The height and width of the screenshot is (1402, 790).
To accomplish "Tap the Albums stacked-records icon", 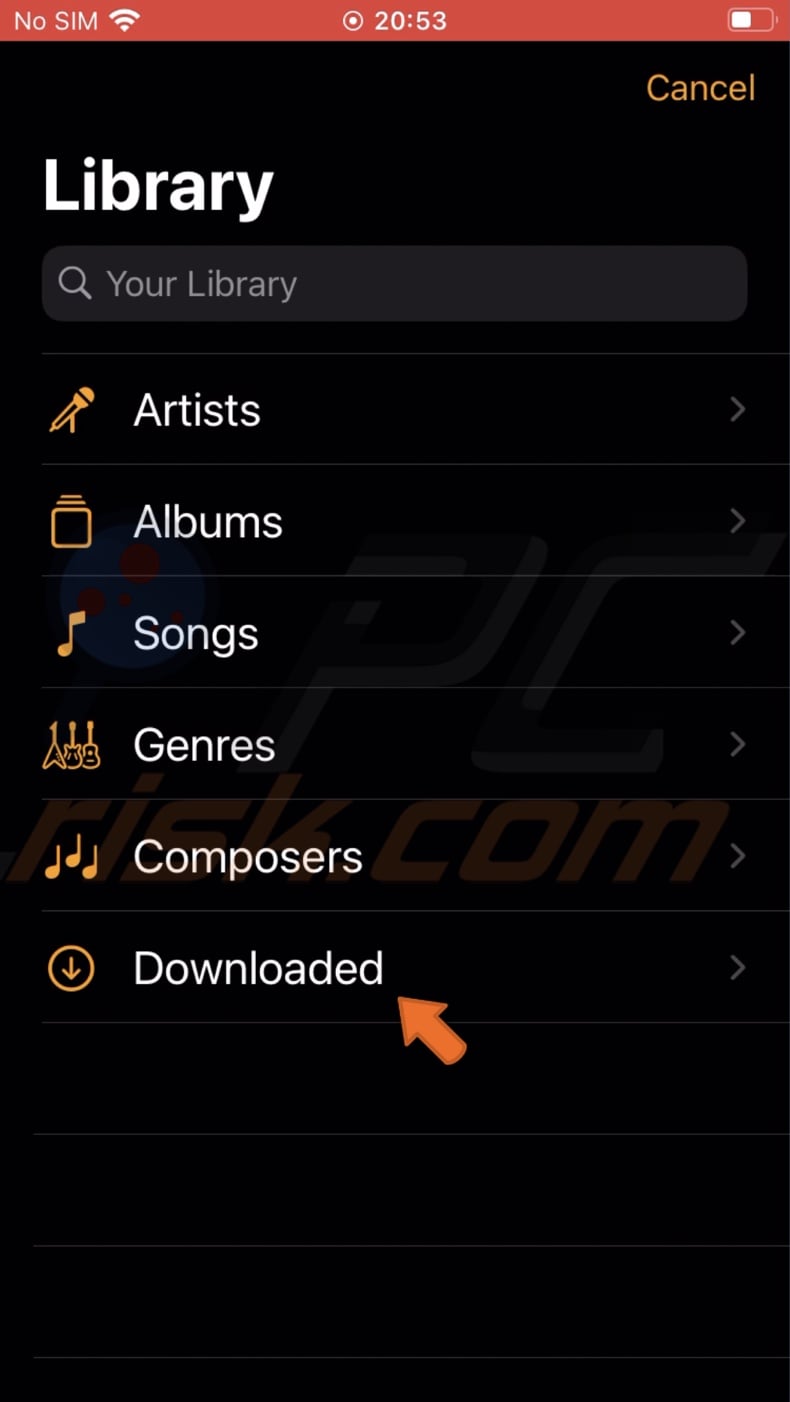I will (x=70, y=521).
